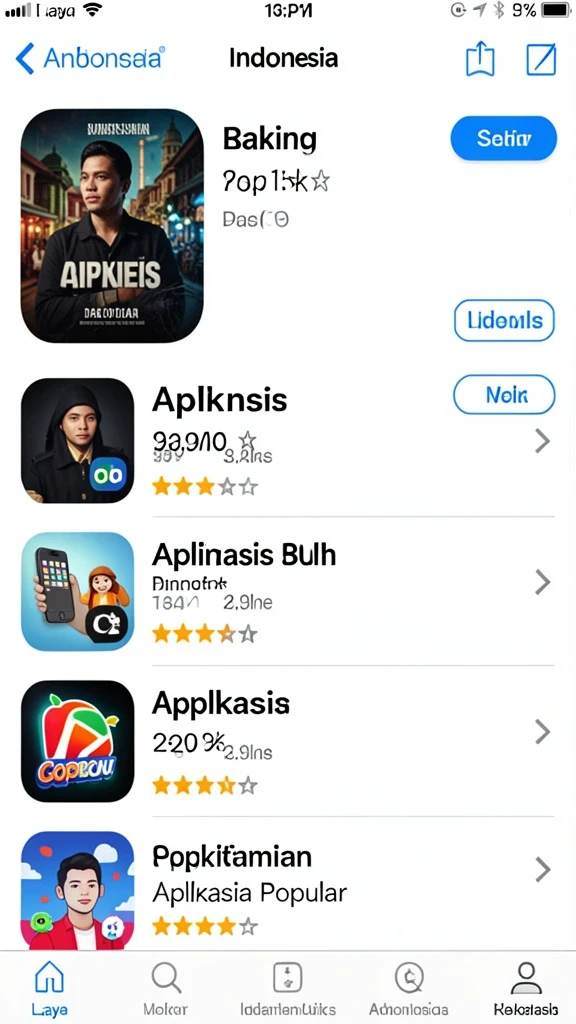Switch to the Adnonlosiaa tab

[409, 986]
